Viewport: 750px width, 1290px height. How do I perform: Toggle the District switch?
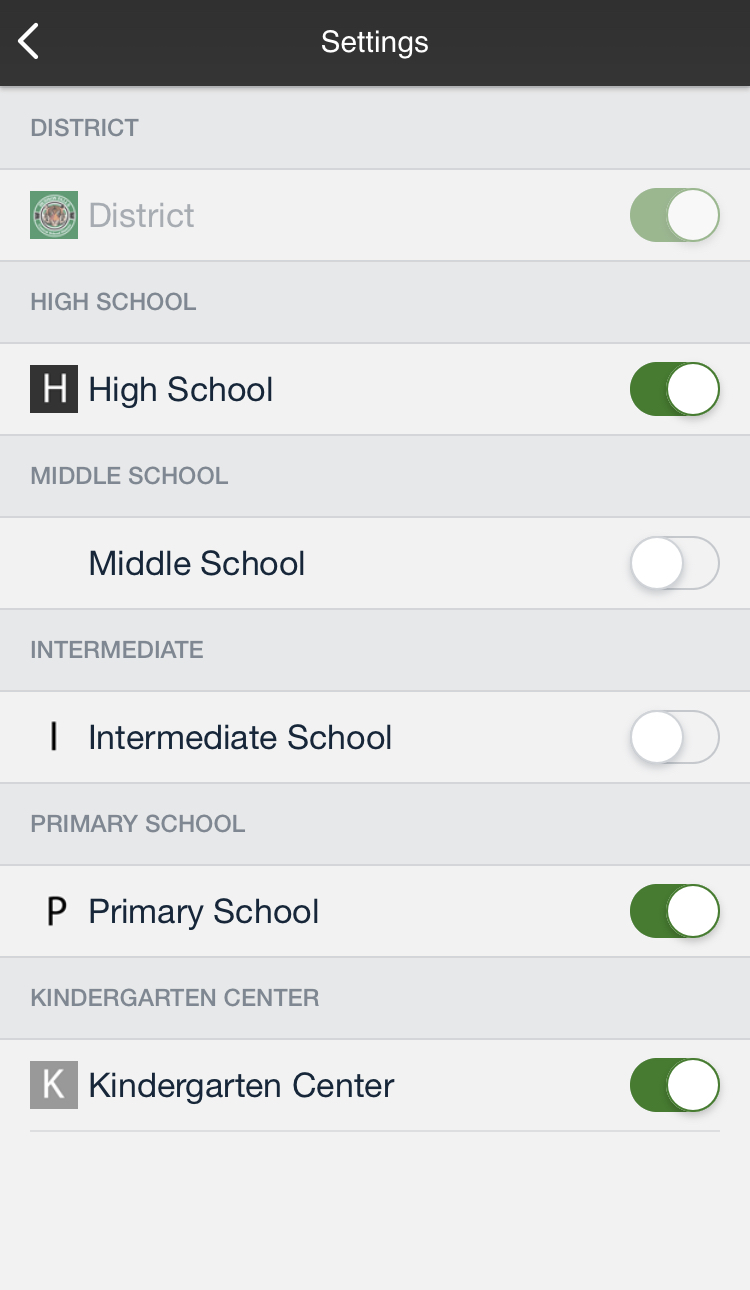pos(674,215)
